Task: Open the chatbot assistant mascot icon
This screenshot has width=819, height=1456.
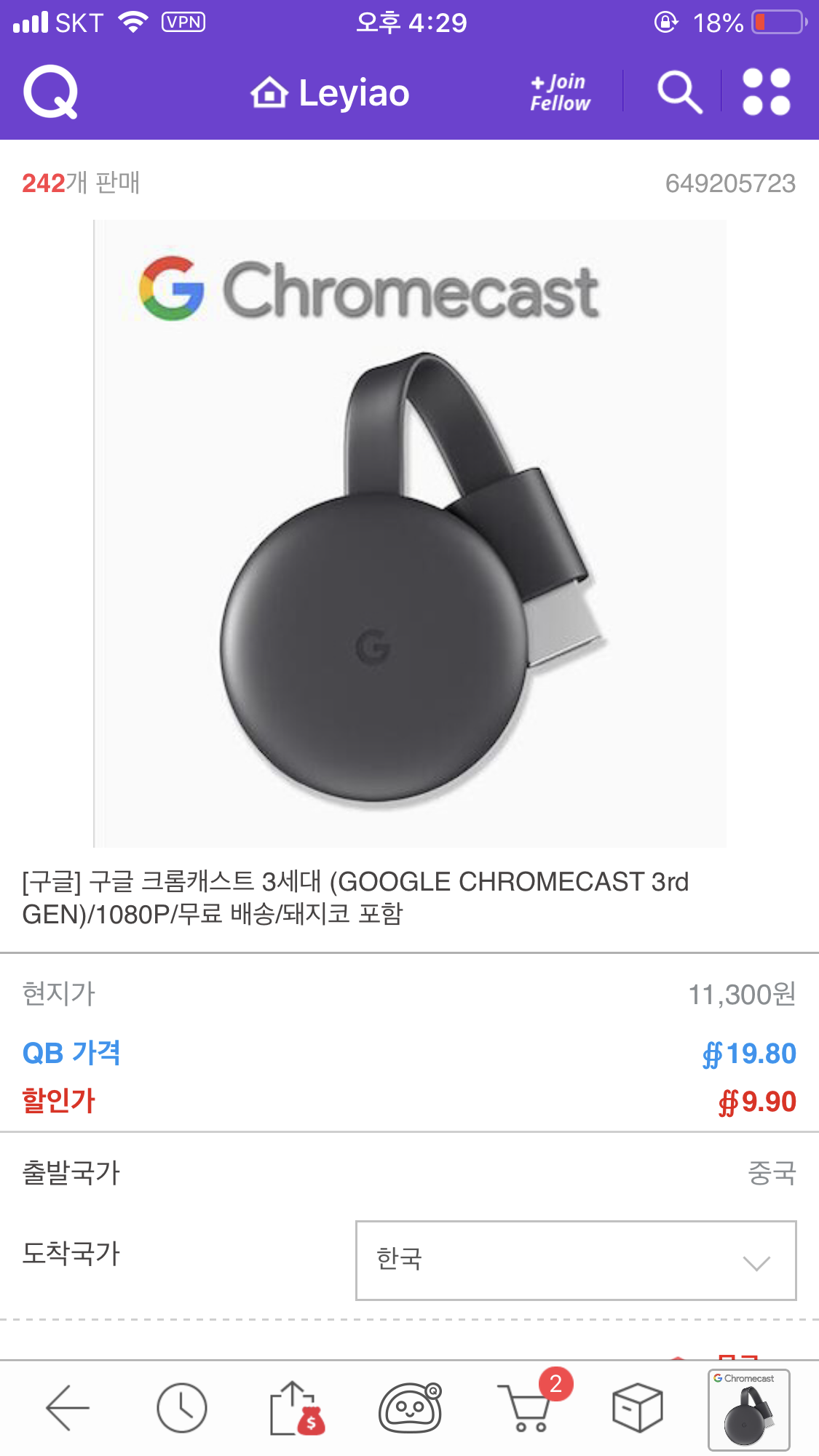Action: (409, 1408)
